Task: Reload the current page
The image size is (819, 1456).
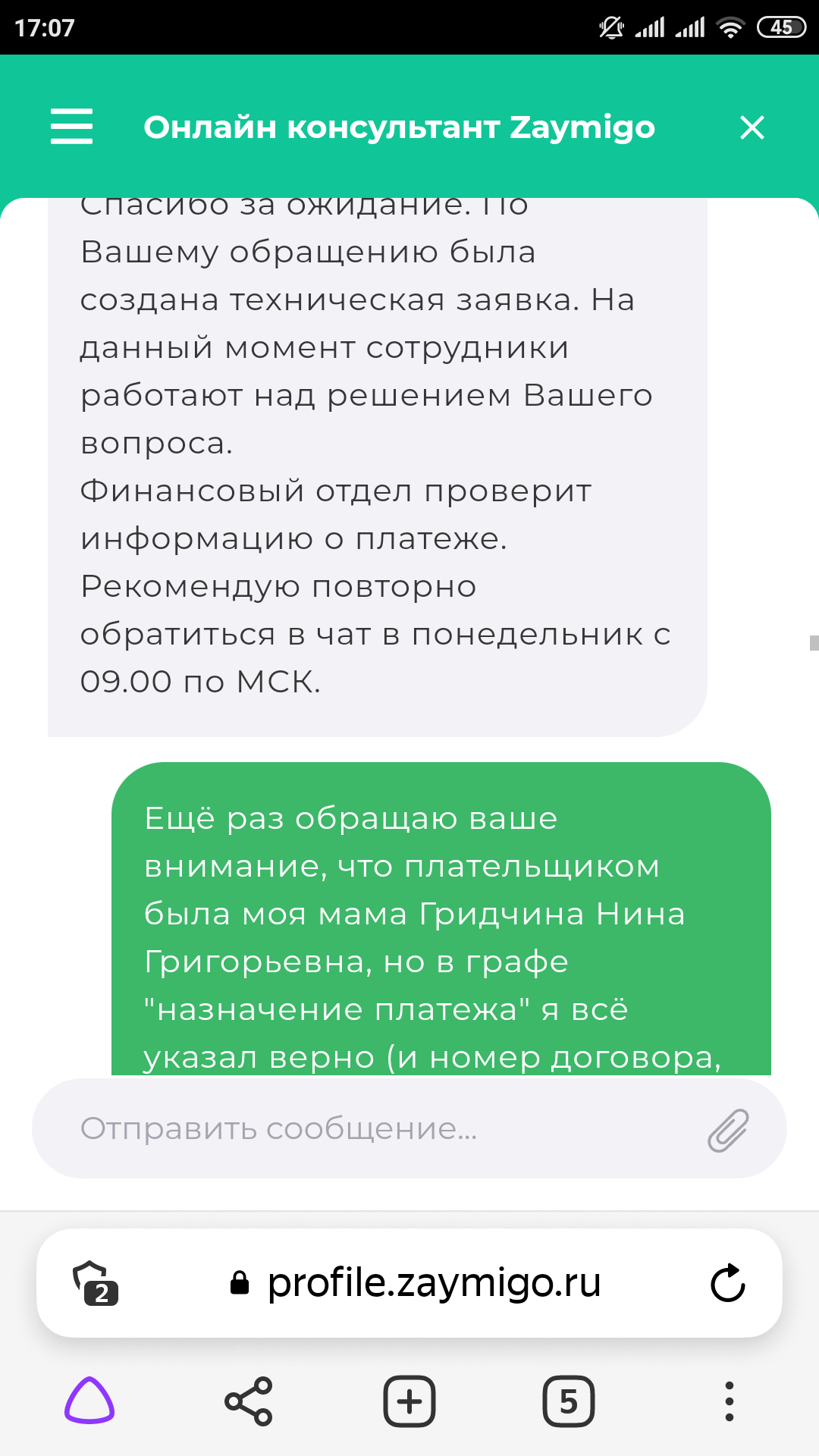Action: coord(728,1283)
